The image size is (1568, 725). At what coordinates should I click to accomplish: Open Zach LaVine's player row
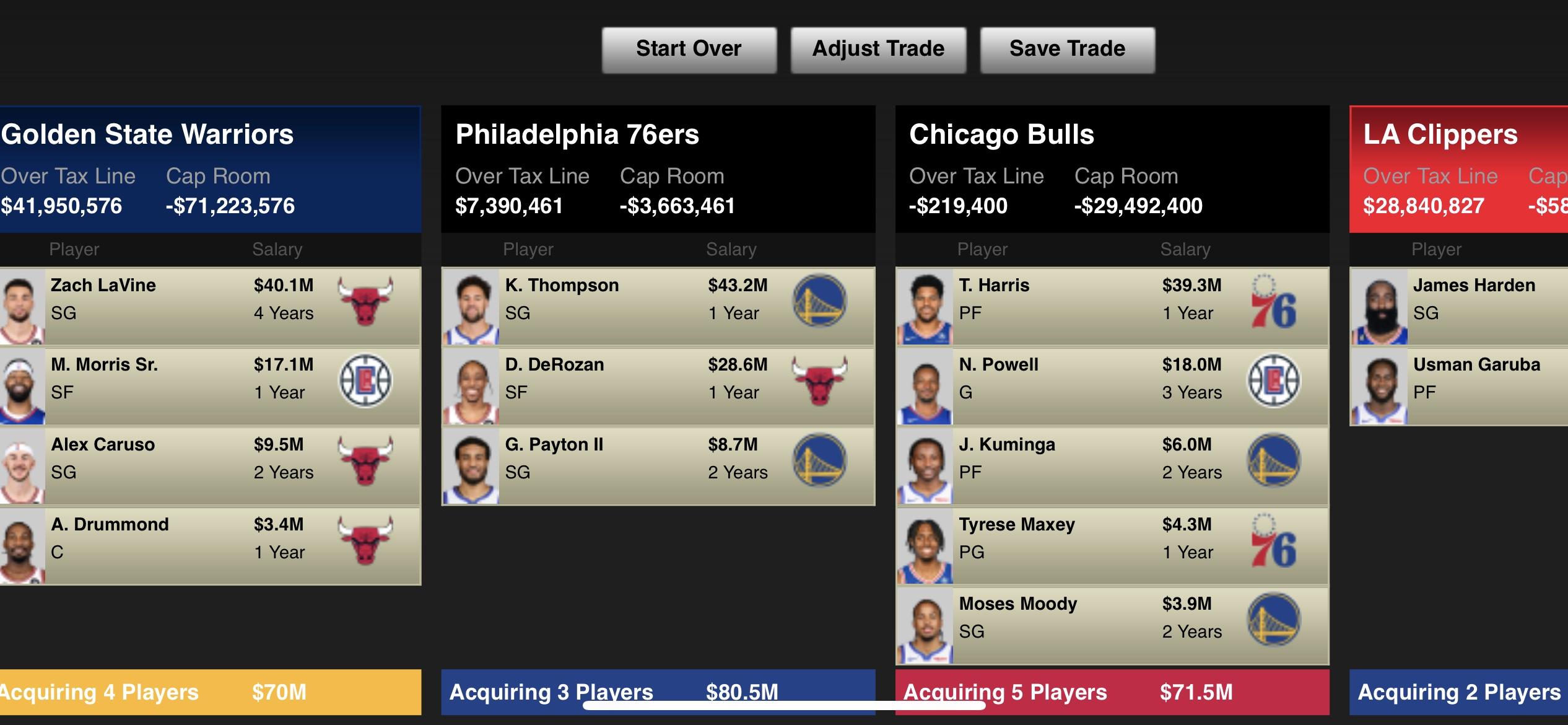pos(211,305)
